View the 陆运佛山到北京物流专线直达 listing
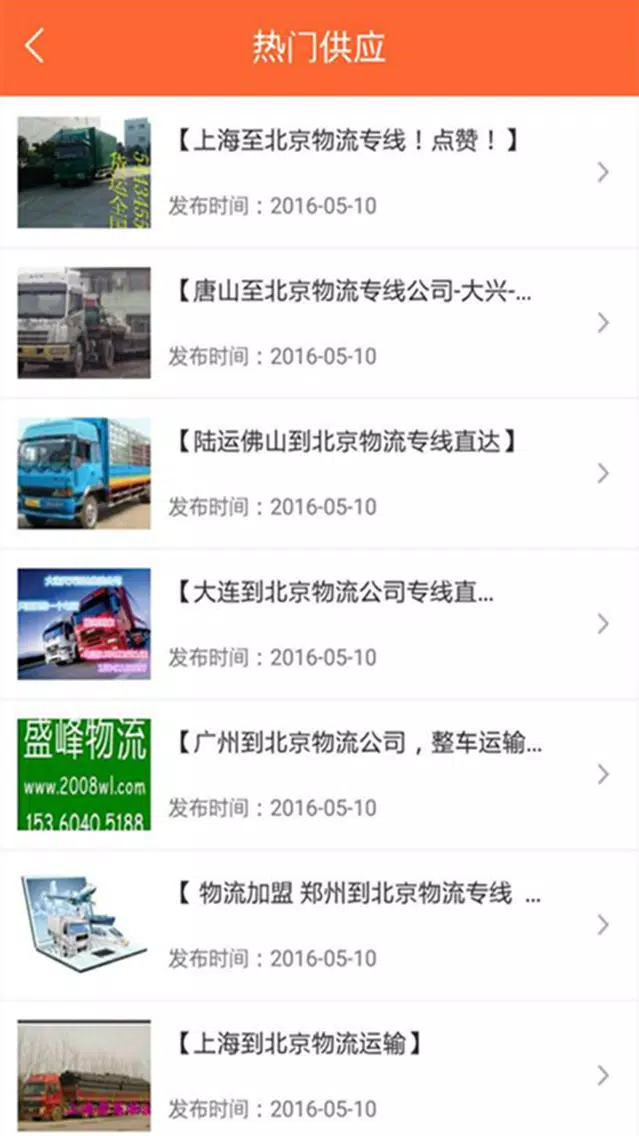This screenshot has width=639, height=1136. [320, 474]
